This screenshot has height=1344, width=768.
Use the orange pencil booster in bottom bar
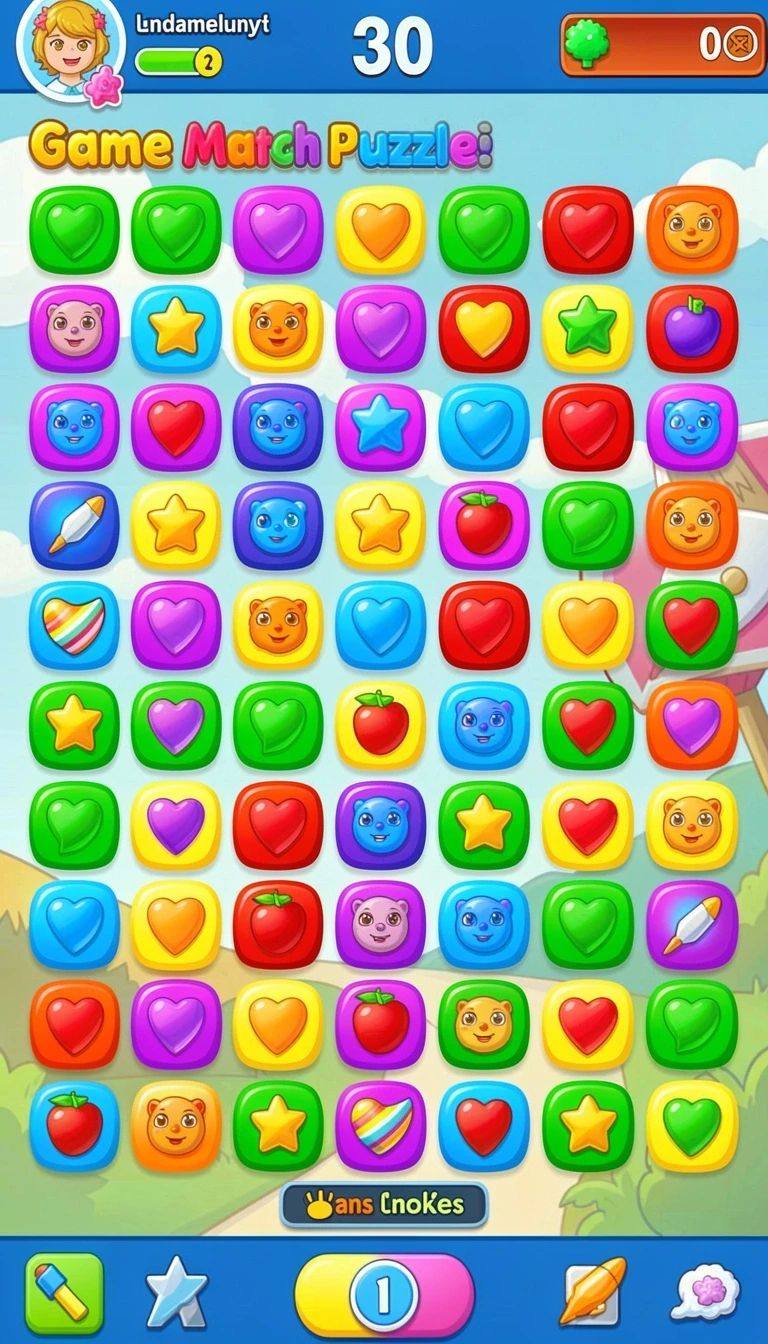(593, 1292)
